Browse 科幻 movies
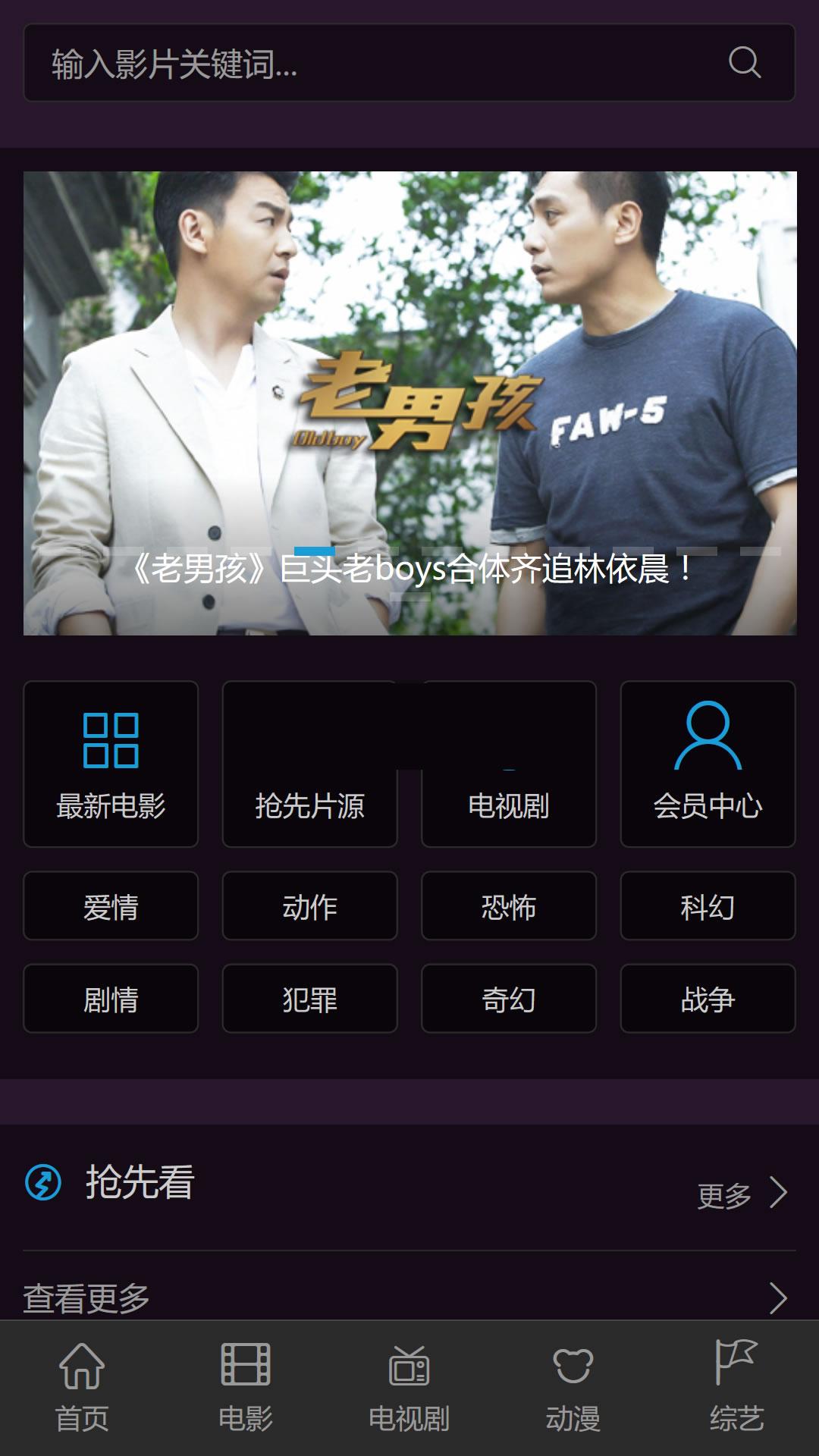The width and height of the screenshot is (819, 1456). click(708, 906)
